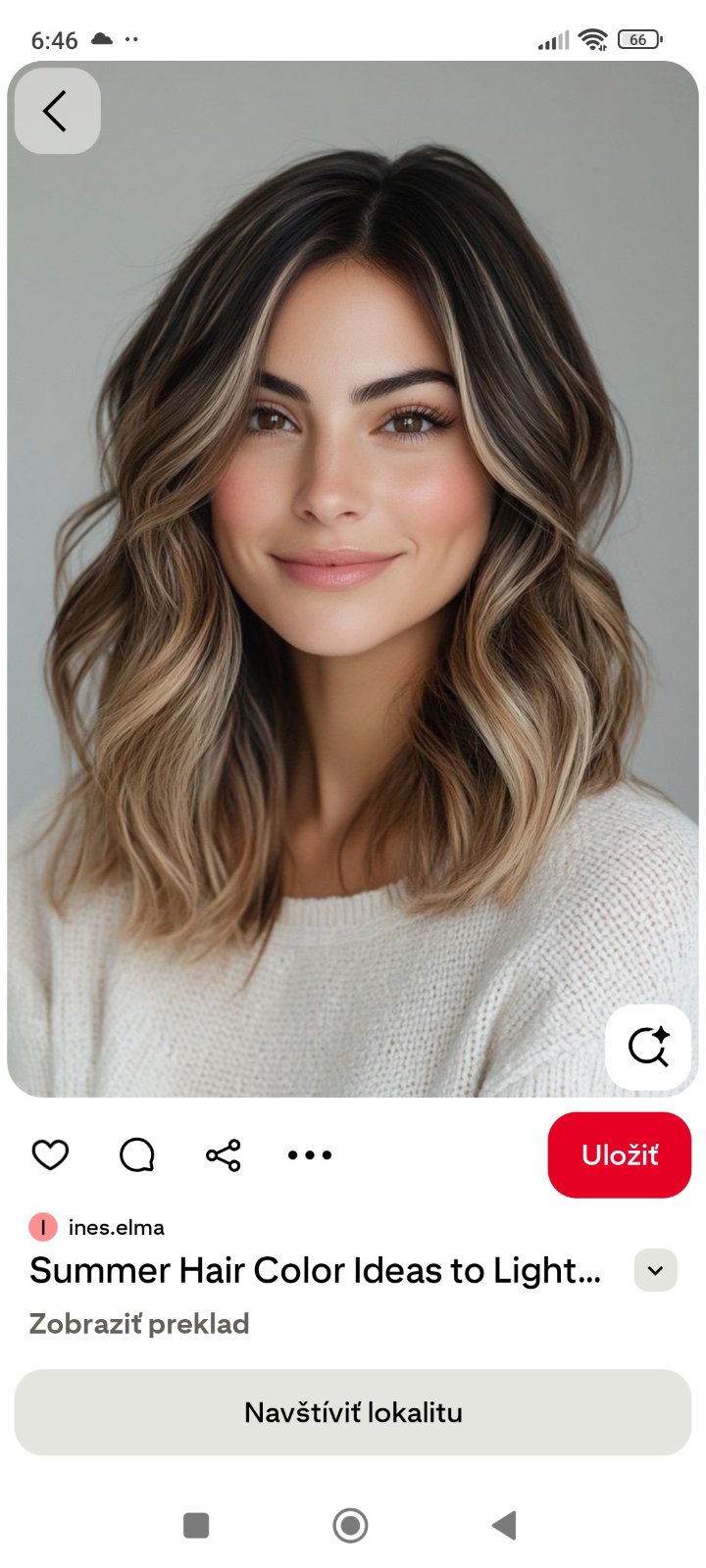Tap the Navštíviť lokalitu button
This screenshot has width=706, height=1568.
pyautogui.click(x=353, y=1412)
